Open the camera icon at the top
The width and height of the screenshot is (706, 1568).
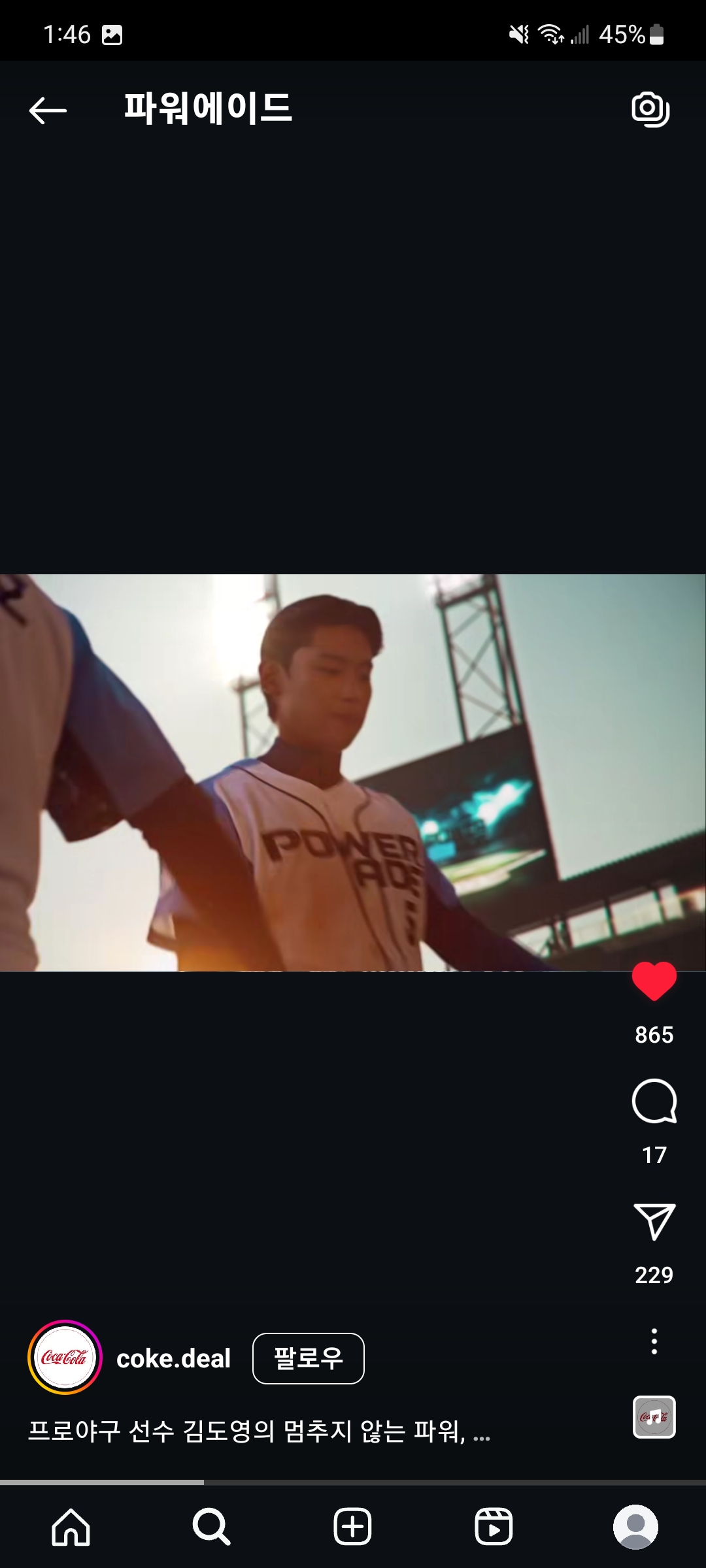(x=650, y=109)
